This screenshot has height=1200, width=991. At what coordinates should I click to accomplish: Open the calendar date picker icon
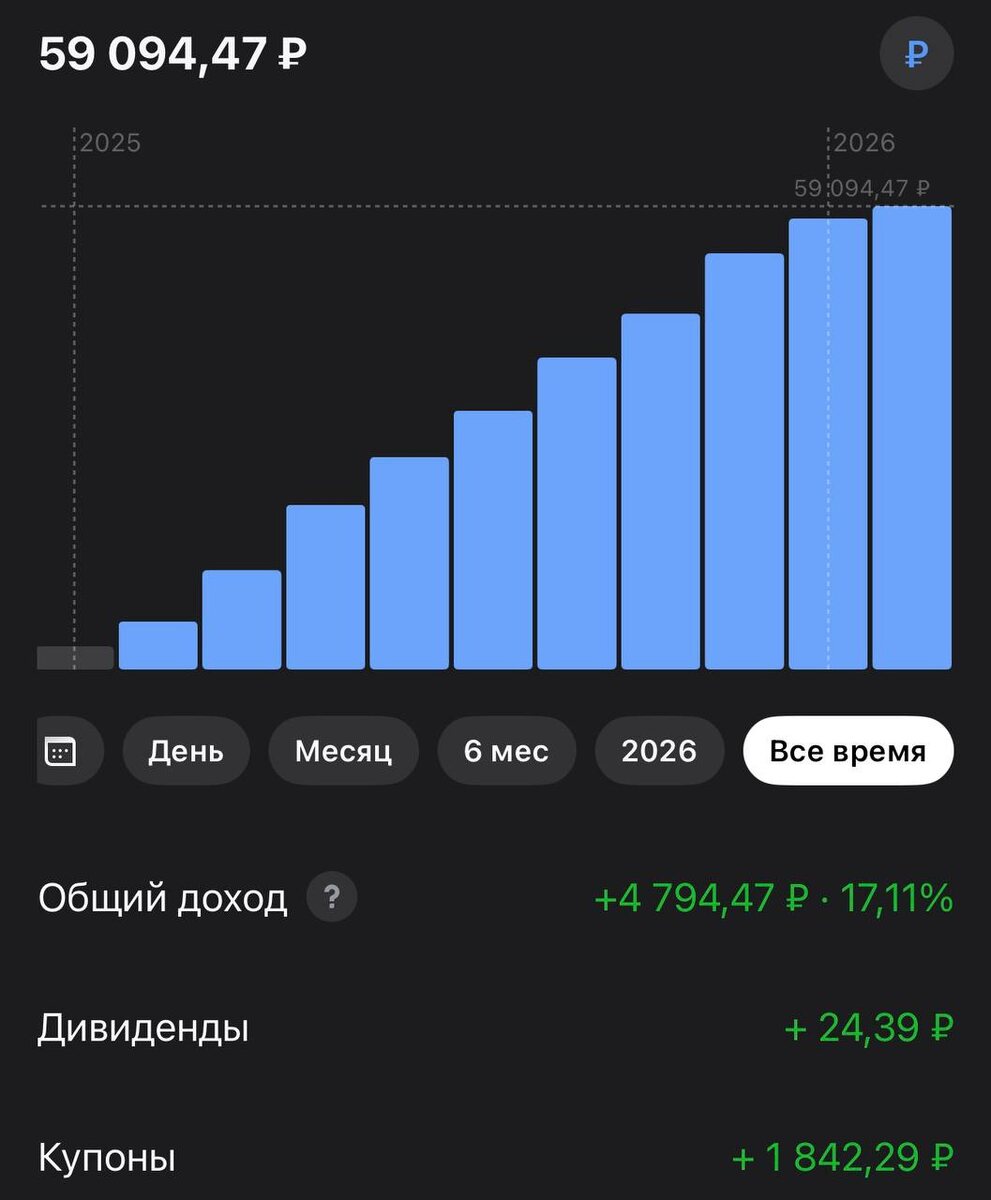(66, 751)
